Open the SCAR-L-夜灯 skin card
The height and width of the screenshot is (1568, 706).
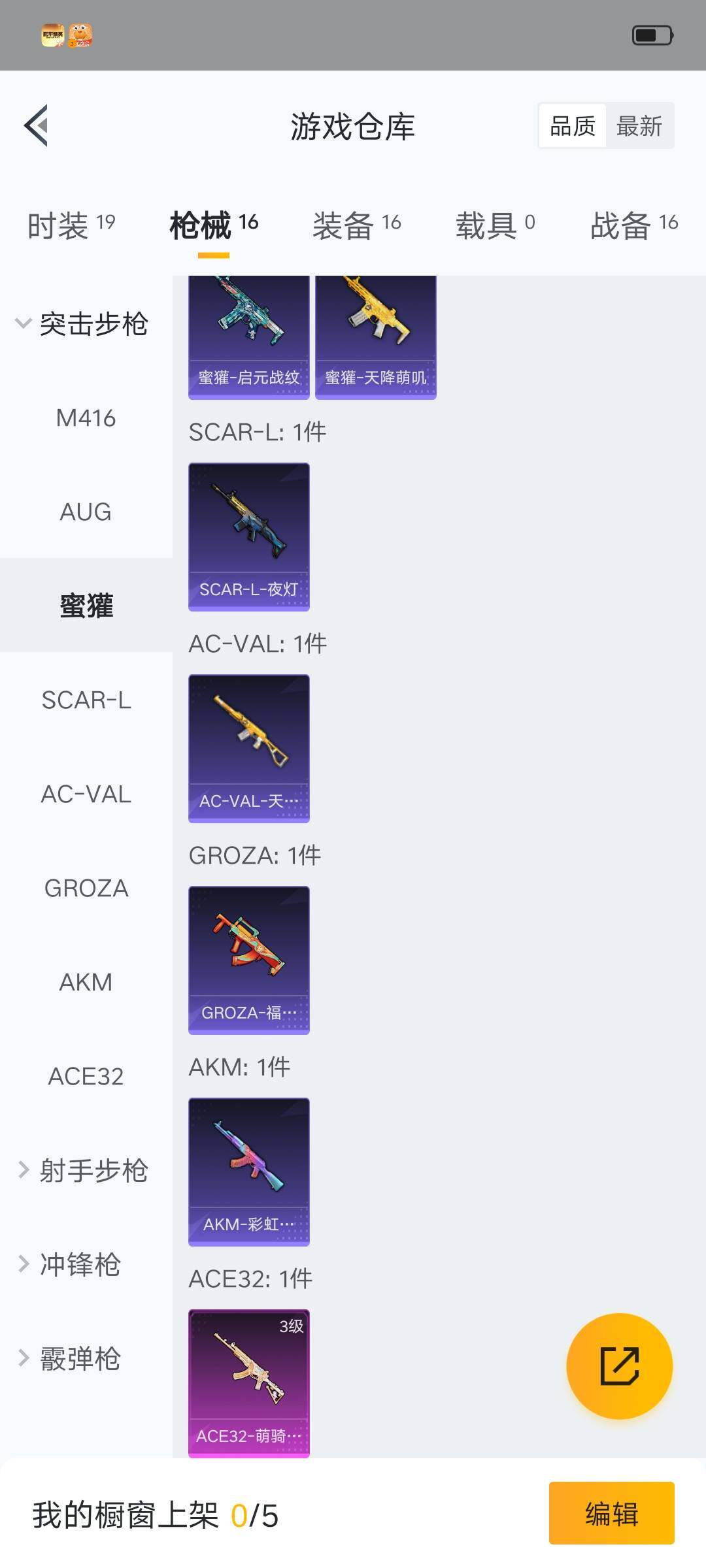(248, 536)
